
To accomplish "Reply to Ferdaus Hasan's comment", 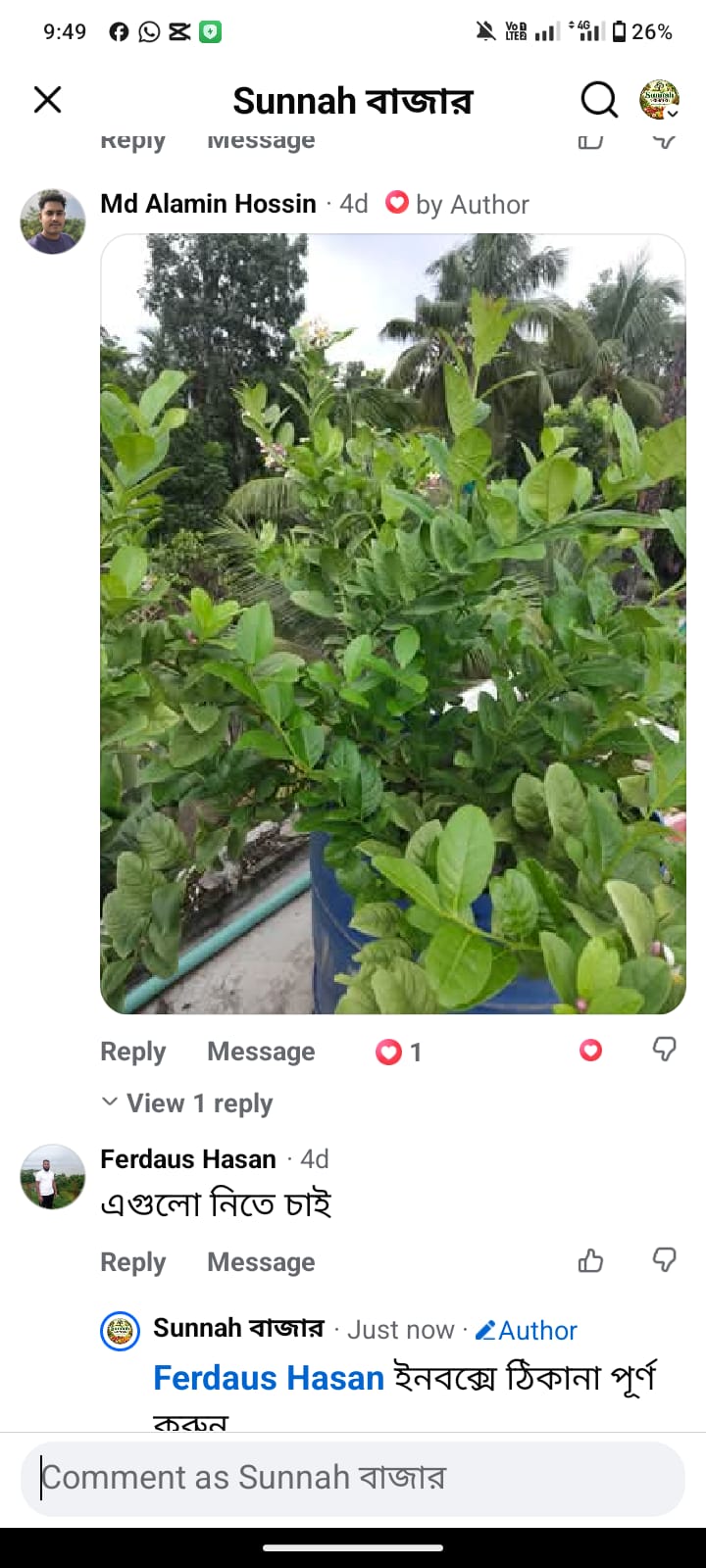I will (132, 1262).
